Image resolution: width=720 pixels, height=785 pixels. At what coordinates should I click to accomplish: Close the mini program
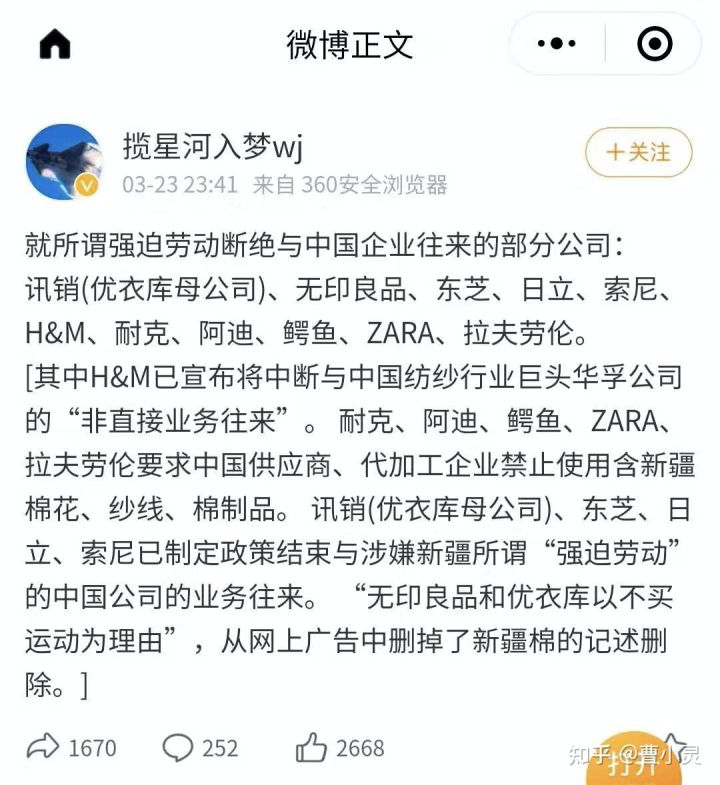pyautogui.click(x=655, y=44)
